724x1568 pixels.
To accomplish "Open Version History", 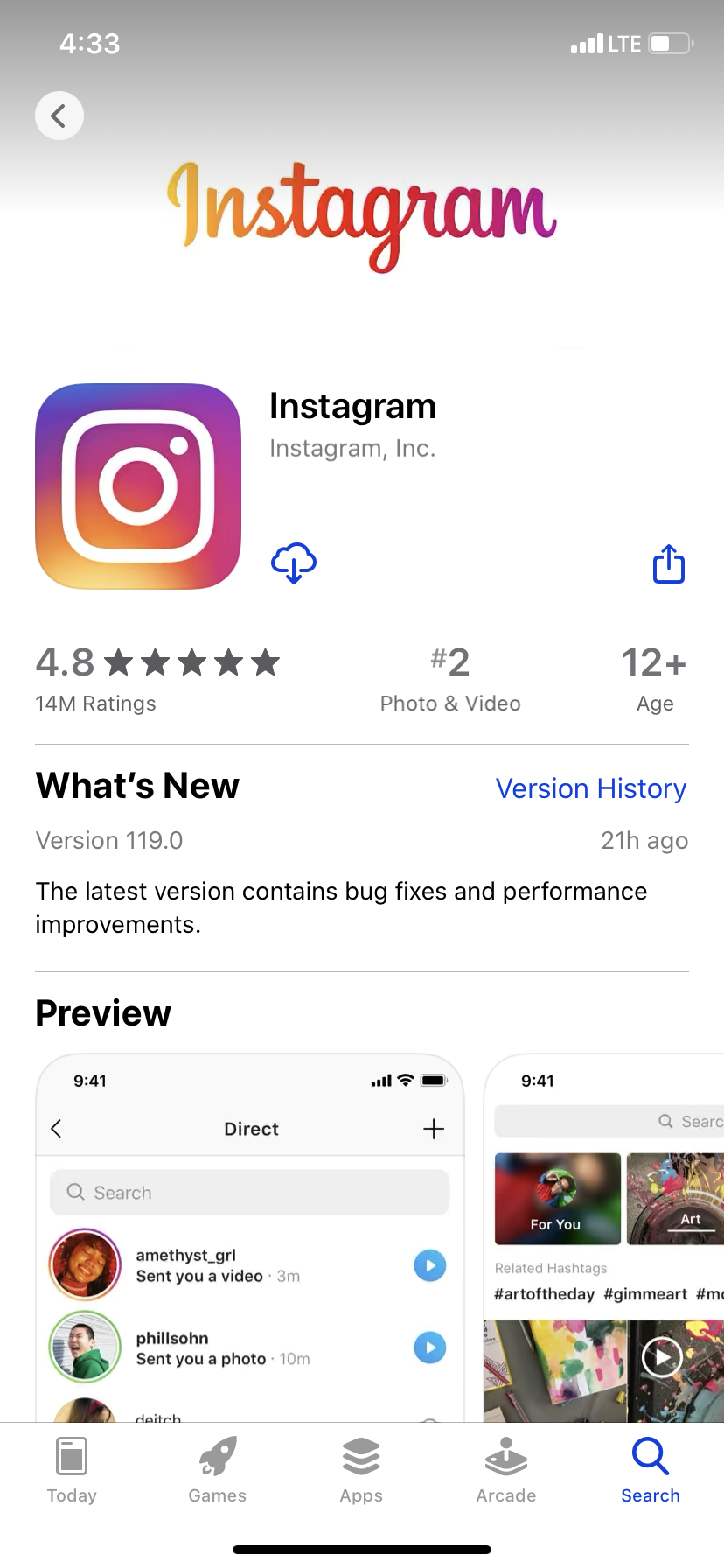I will click(x=590, y=788).
